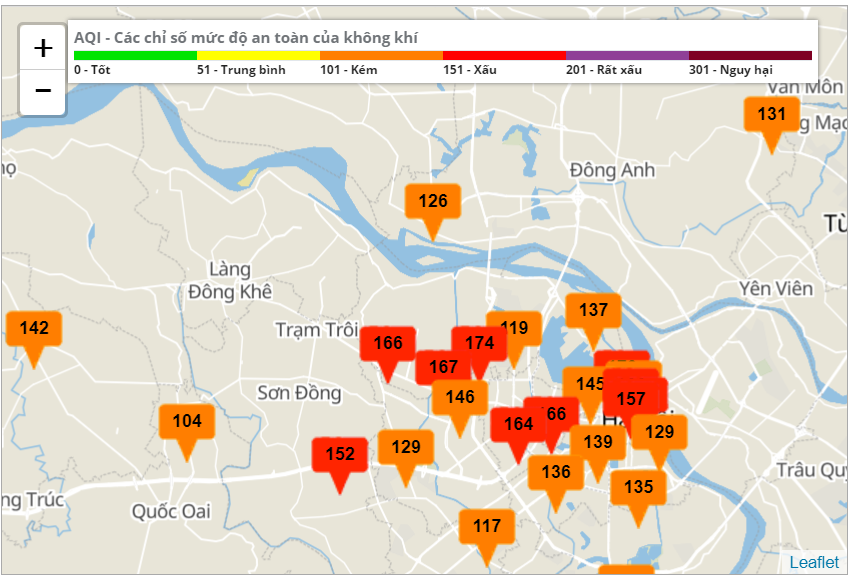Open the marker reading 142
This screenshot has width=849, height=575.
pos(34,328)
